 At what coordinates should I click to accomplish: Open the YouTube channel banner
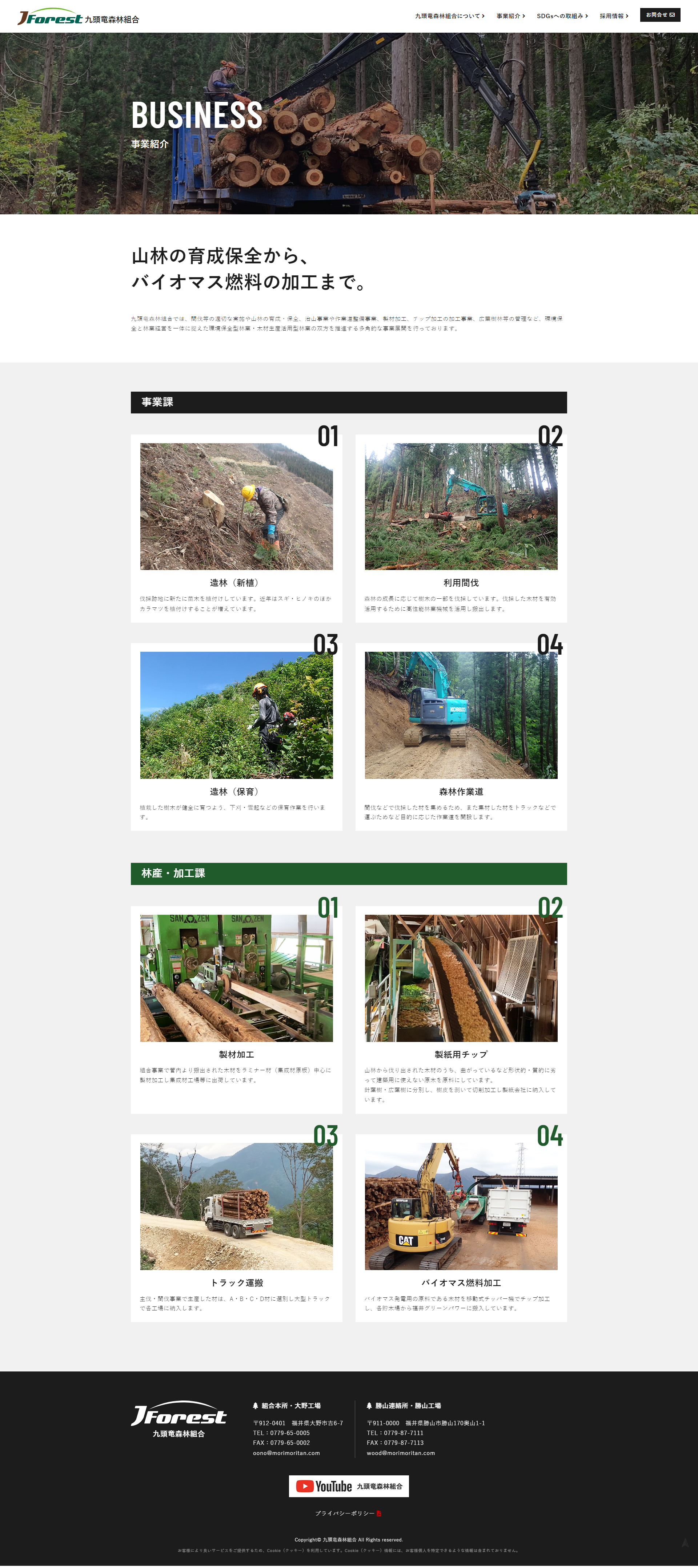pyautogui.click(x=348, y=1486)
